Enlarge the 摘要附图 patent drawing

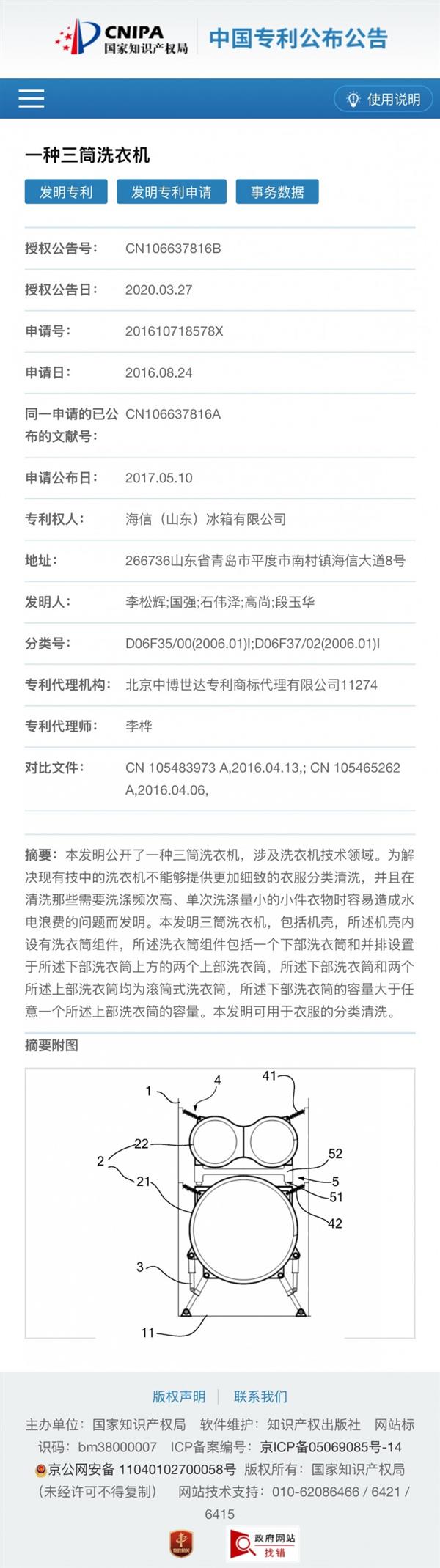220,1202
